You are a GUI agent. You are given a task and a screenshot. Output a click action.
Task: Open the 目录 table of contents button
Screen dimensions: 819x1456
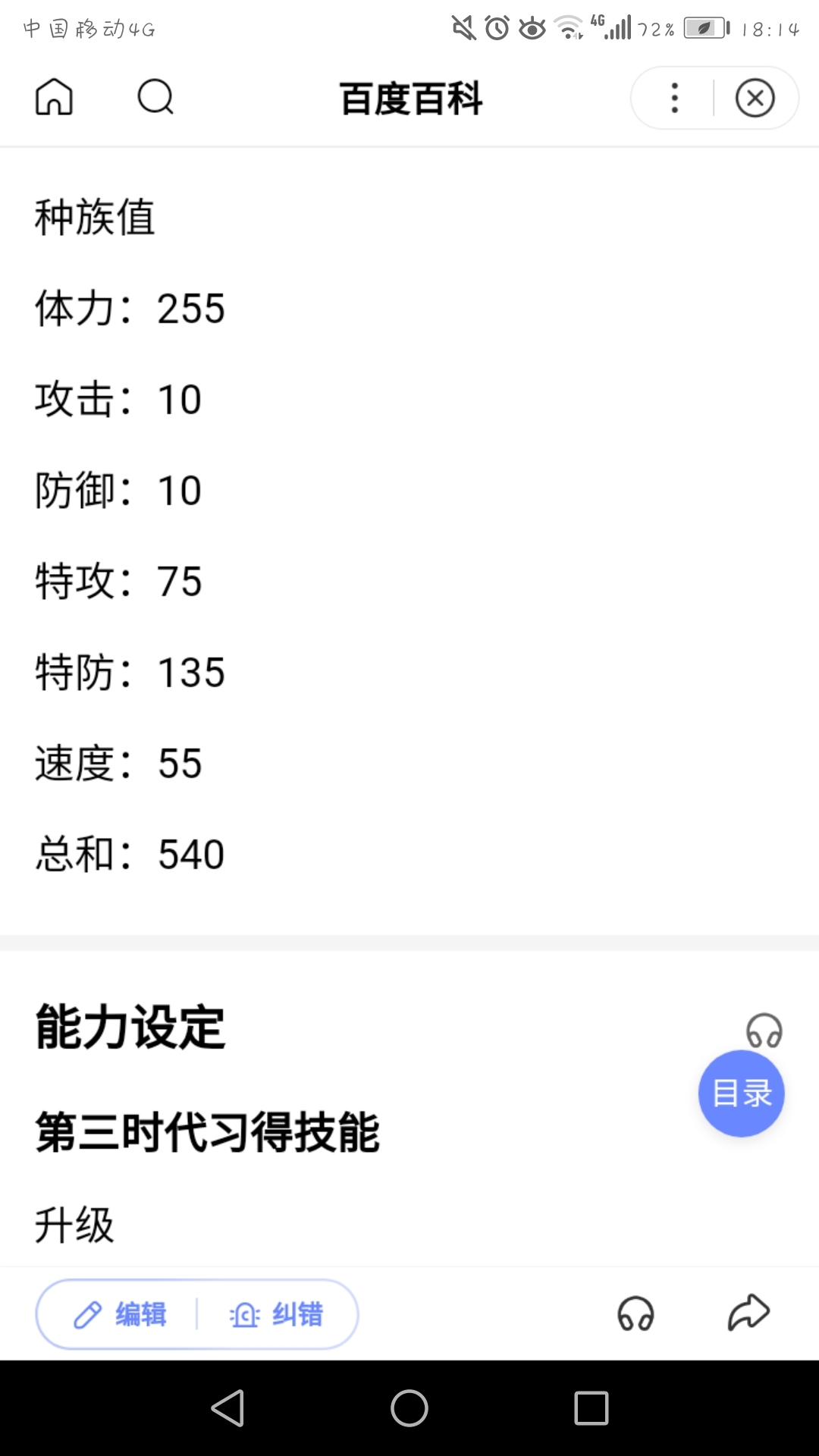coord(741,1094)
